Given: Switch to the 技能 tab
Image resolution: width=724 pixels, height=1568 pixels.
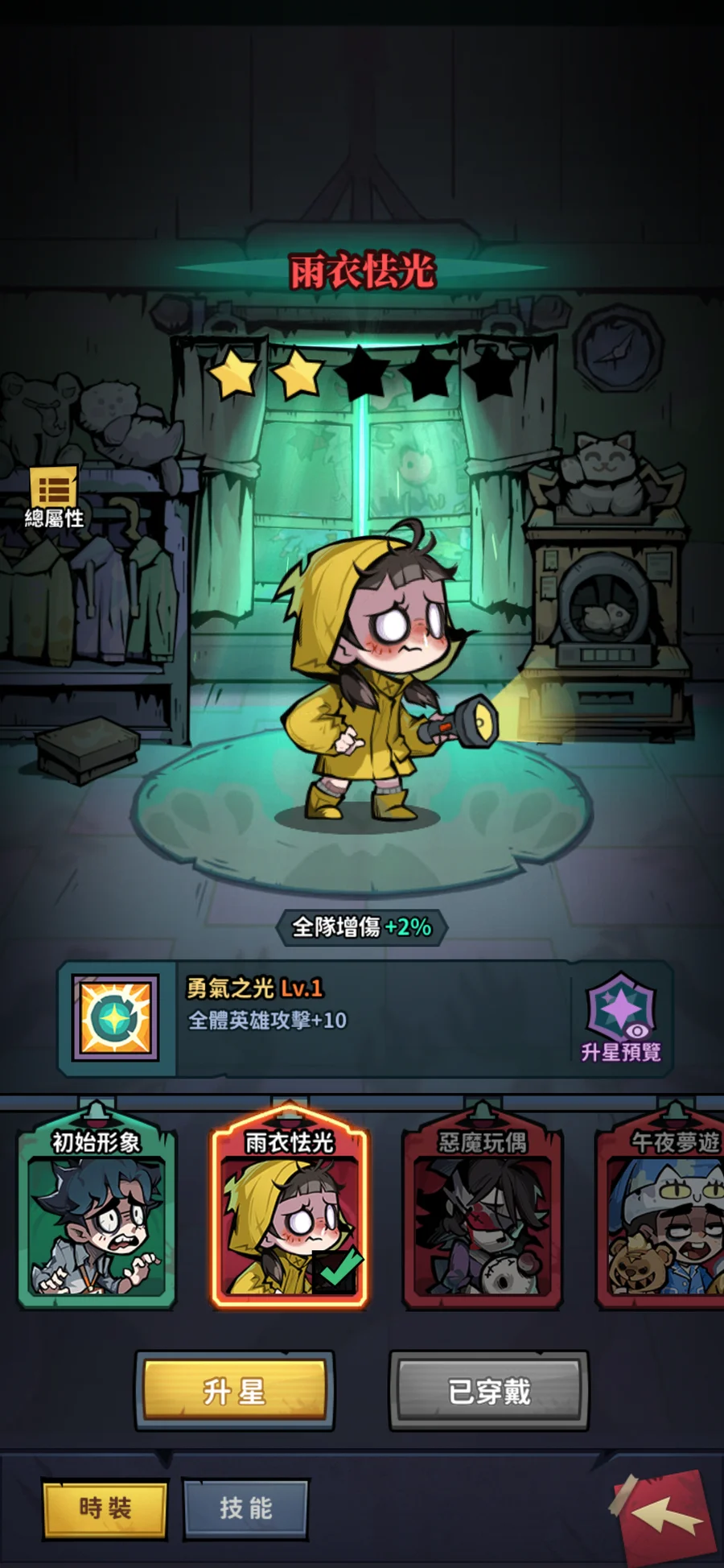Looking at the screenshot, I should [246, 1508].
